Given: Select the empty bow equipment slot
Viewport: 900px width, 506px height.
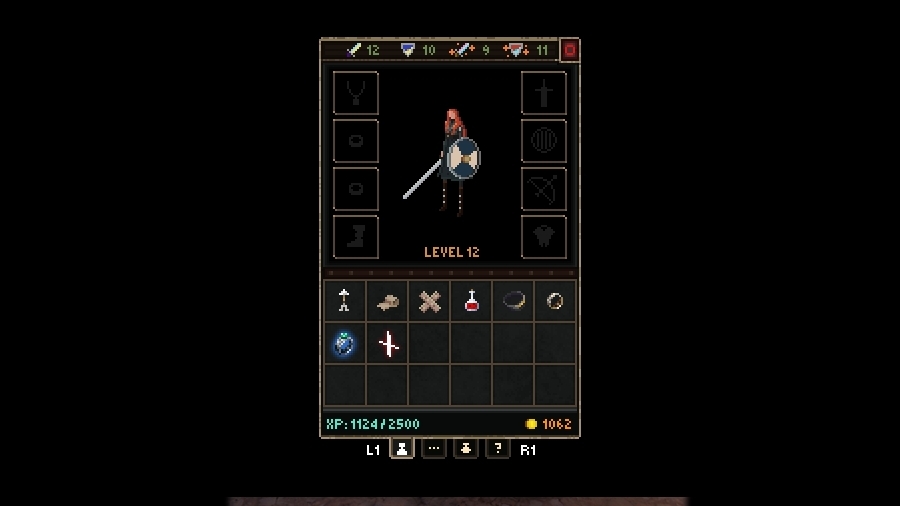Looking at the screenshot, I should pos(544,189).
